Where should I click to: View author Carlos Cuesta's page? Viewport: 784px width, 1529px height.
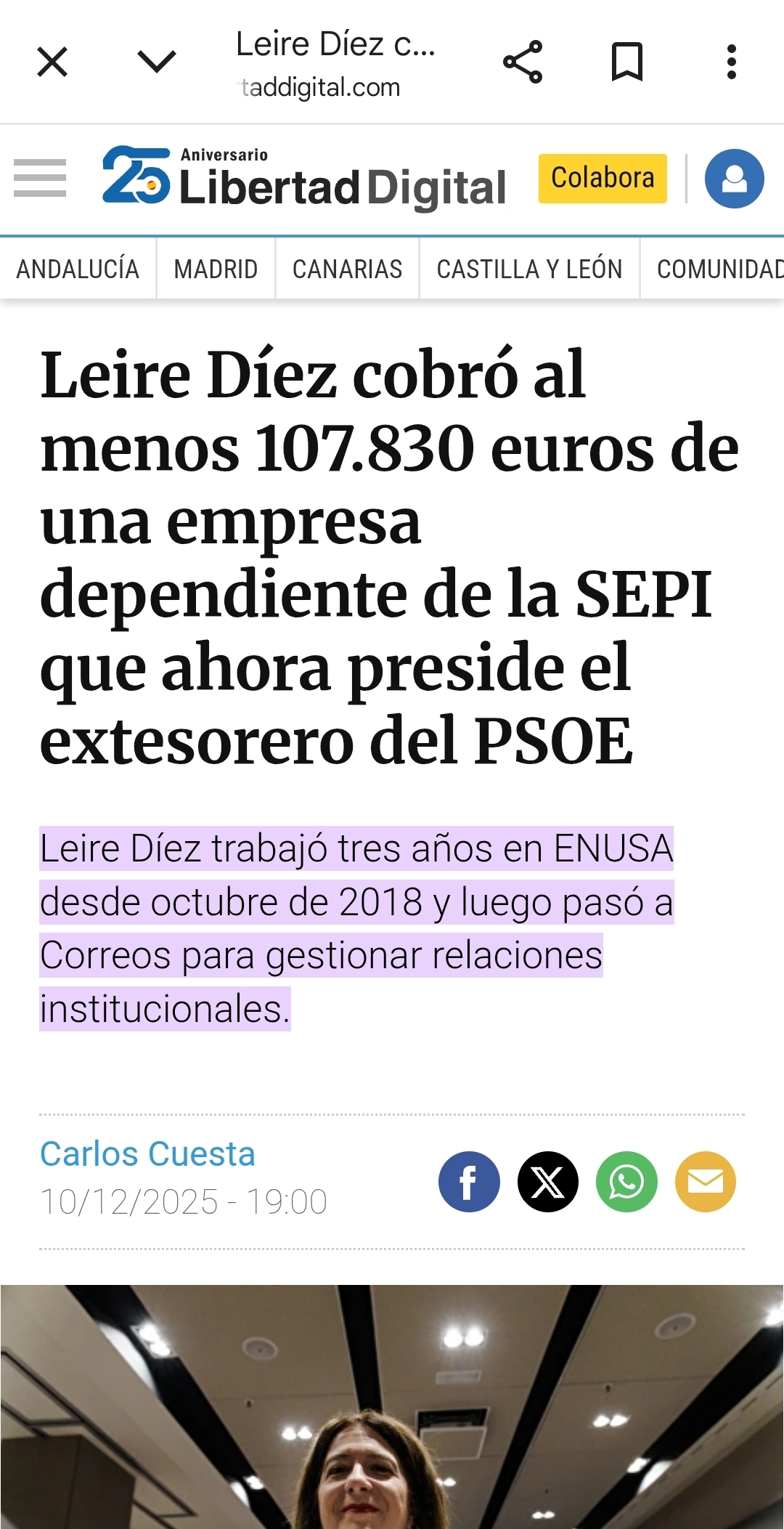click(x=147, y=1153)
